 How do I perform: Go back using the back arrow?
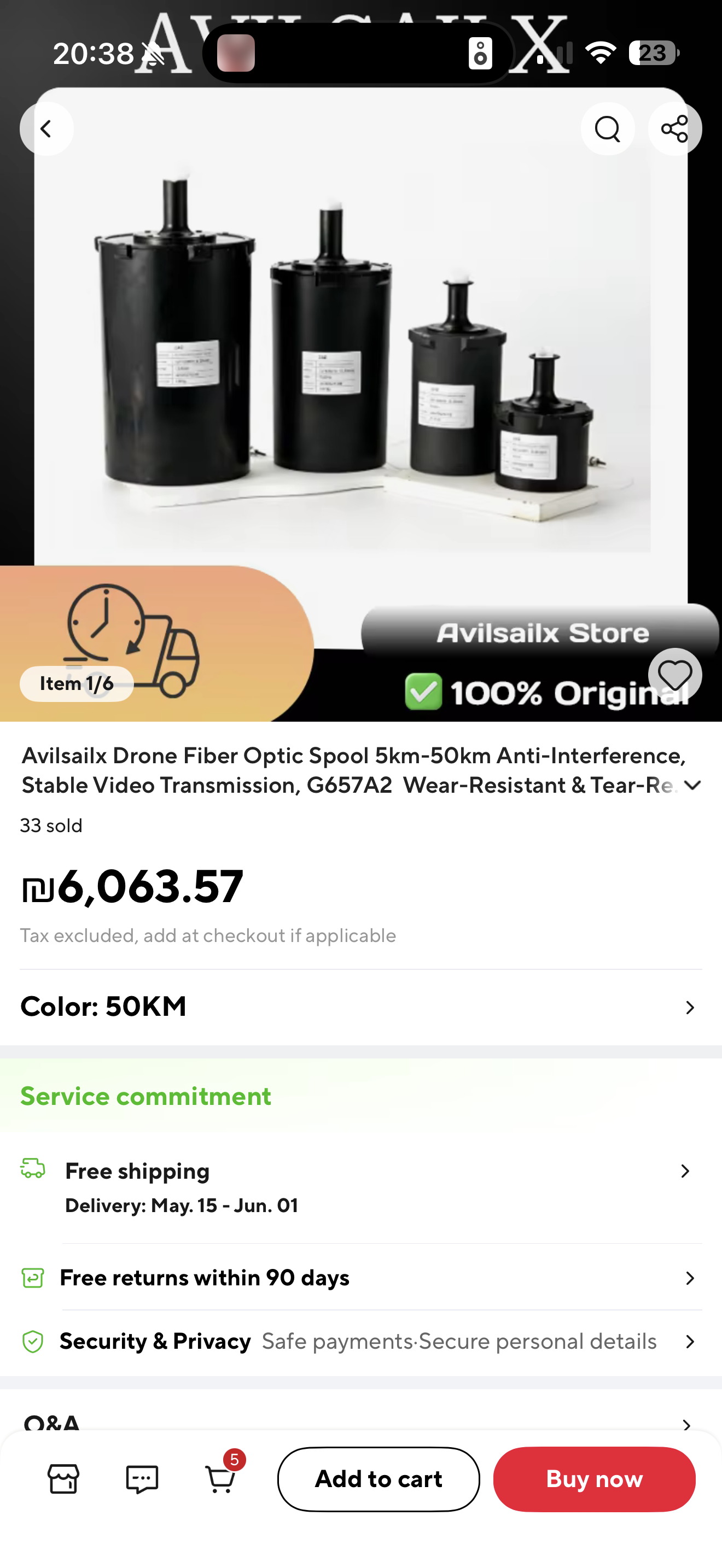tap(46, 128)
